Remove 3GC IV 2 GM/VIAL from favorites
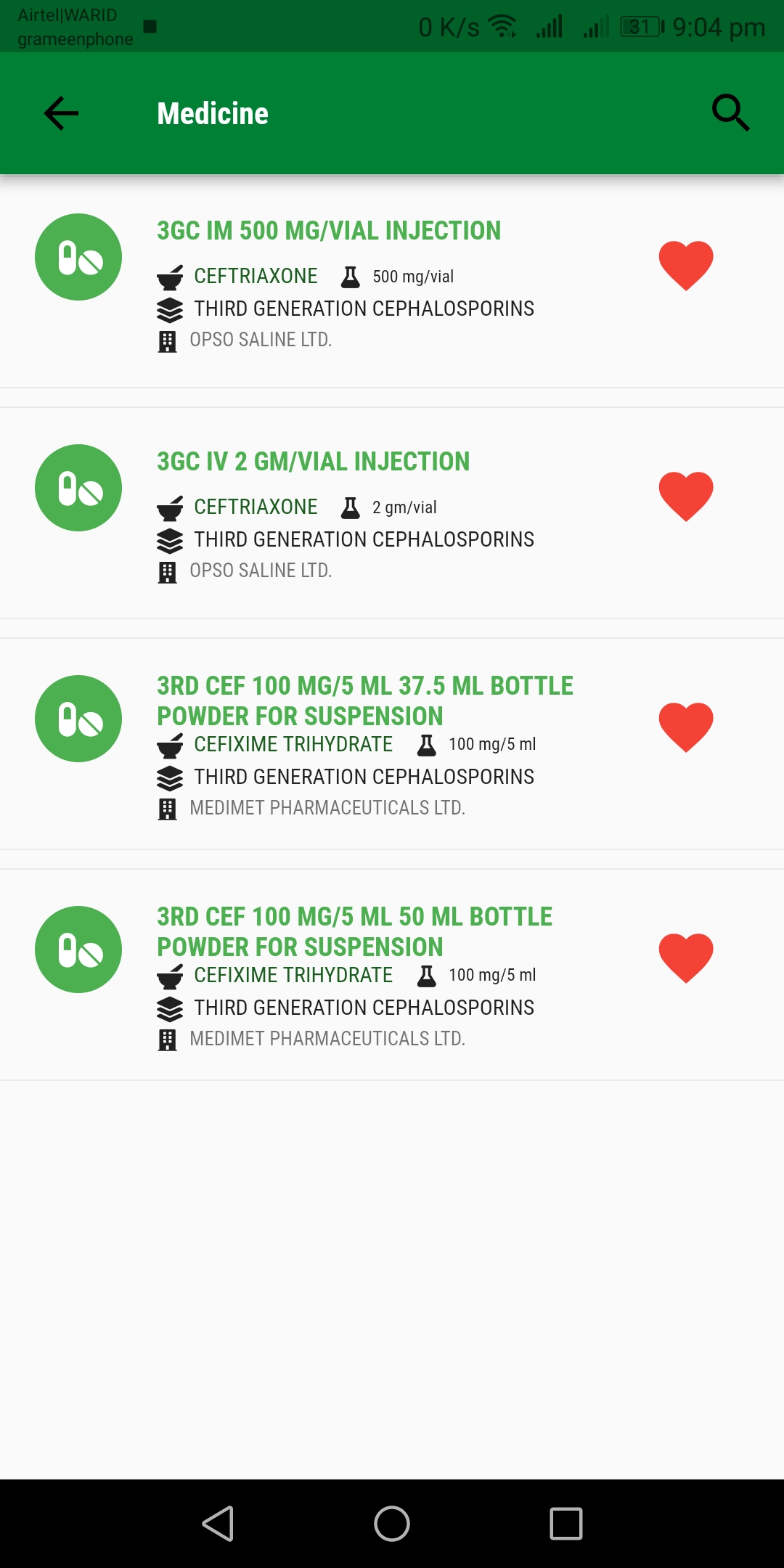This screenshot has width=784, height=1568. (686, 495)
